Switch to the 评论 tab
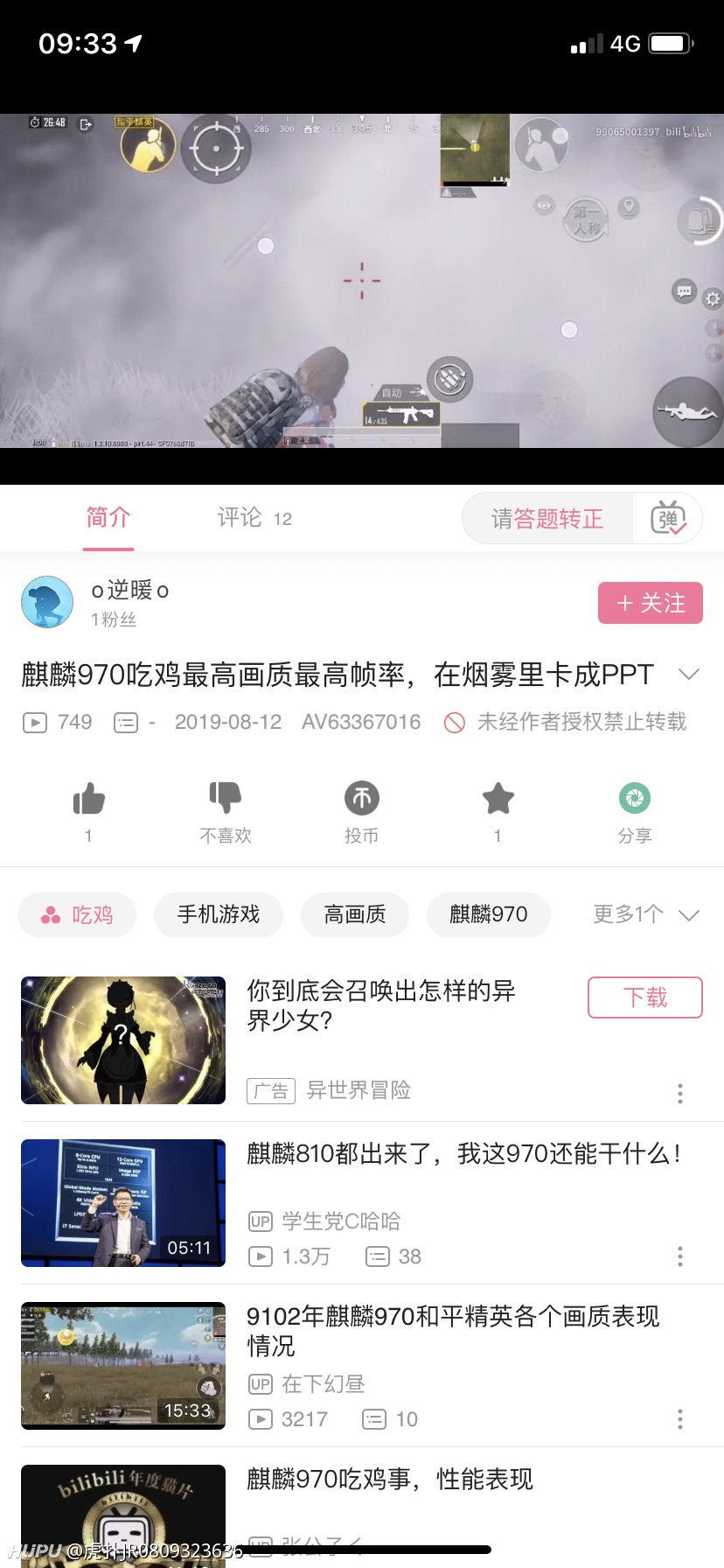724x1568 pixels. click(254, 518)
